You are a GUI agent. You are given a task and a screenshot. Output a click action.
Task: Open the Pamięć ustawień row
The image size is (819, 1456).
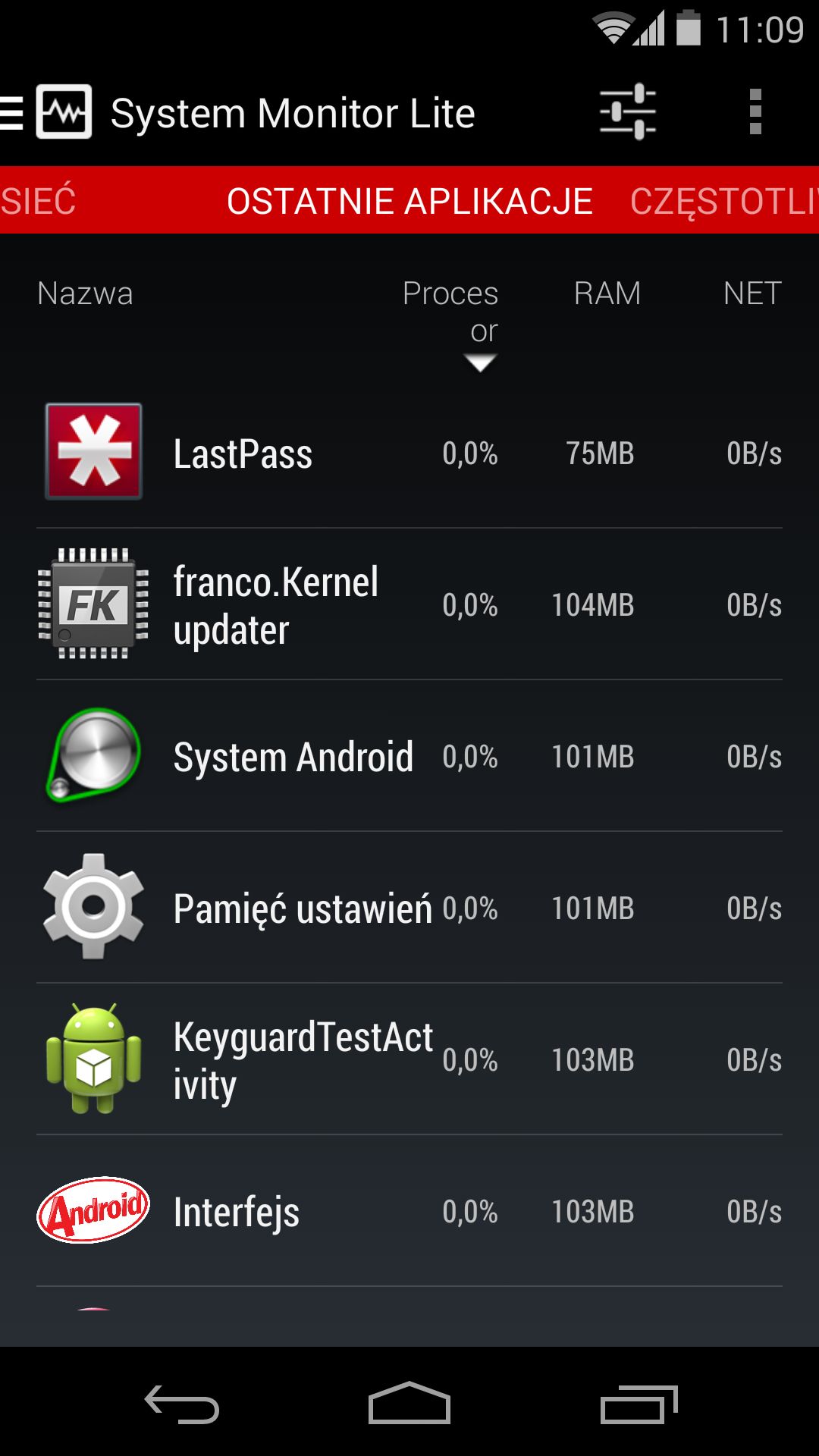point(409,908)
